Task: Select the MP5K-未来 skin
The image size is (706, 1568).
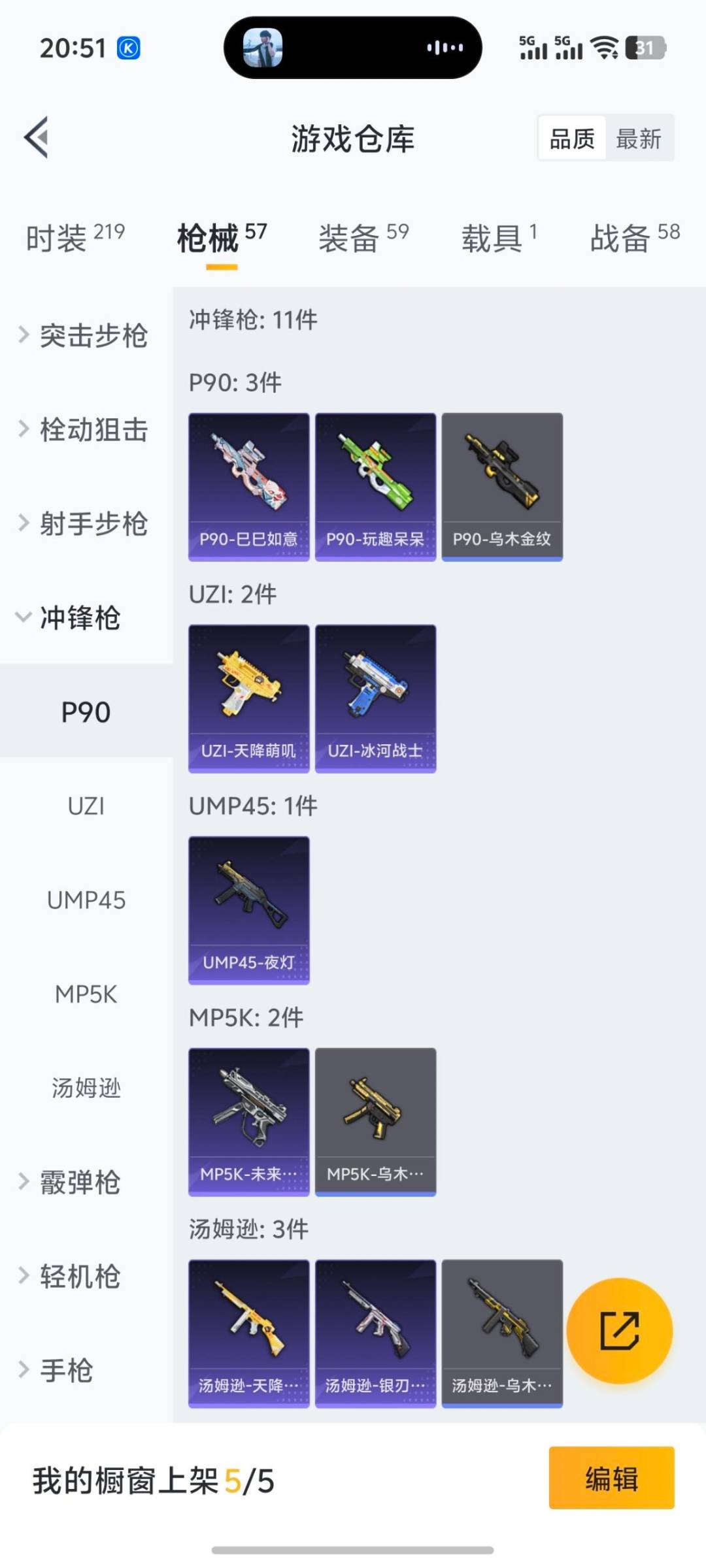Action: pos(248,1121)
